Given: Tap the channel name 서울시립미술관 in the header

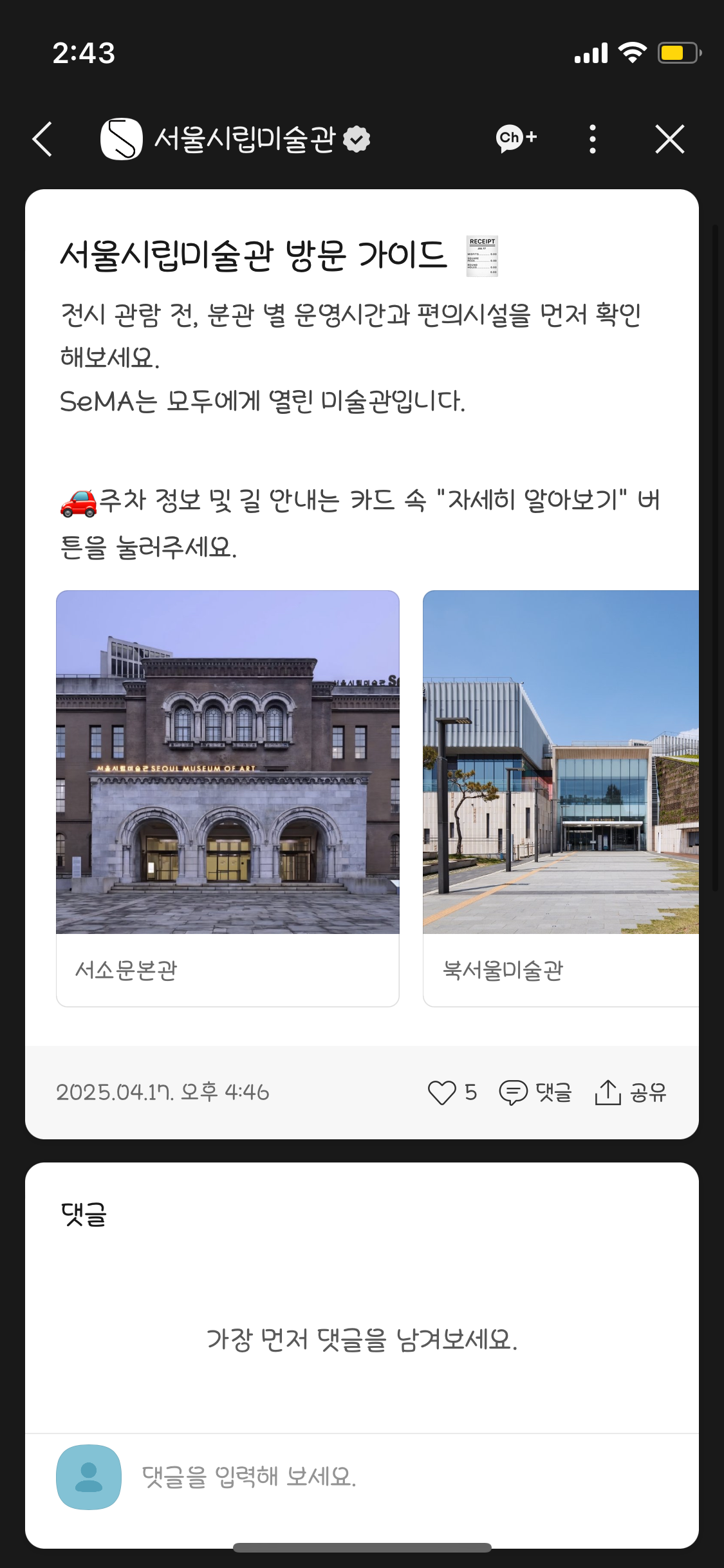Looking at the screenshot, I should pyautogui.click(x=245, y=138).
